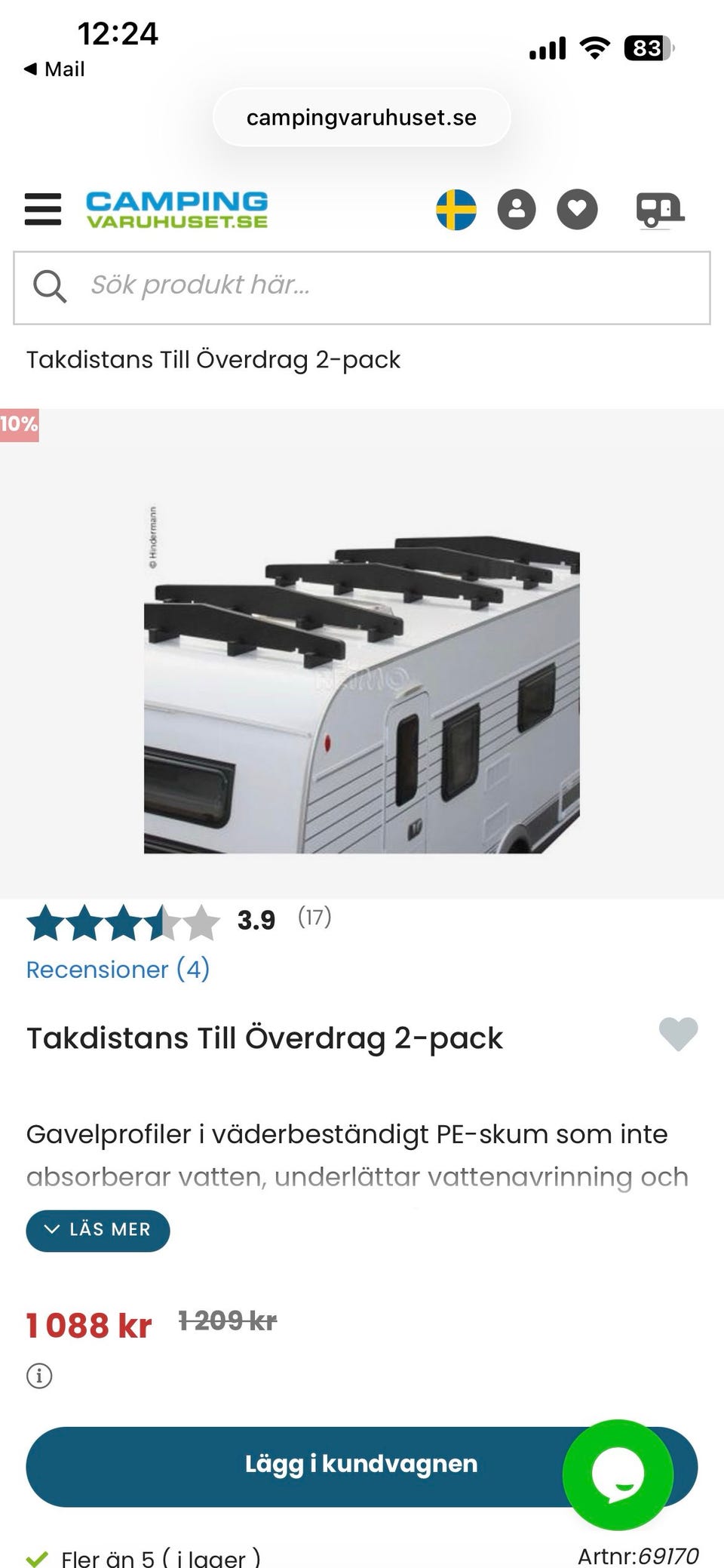Screen dimensions: 724x1568
Task: Expand the LÄS MER description section
Action: click(98, 1230)
